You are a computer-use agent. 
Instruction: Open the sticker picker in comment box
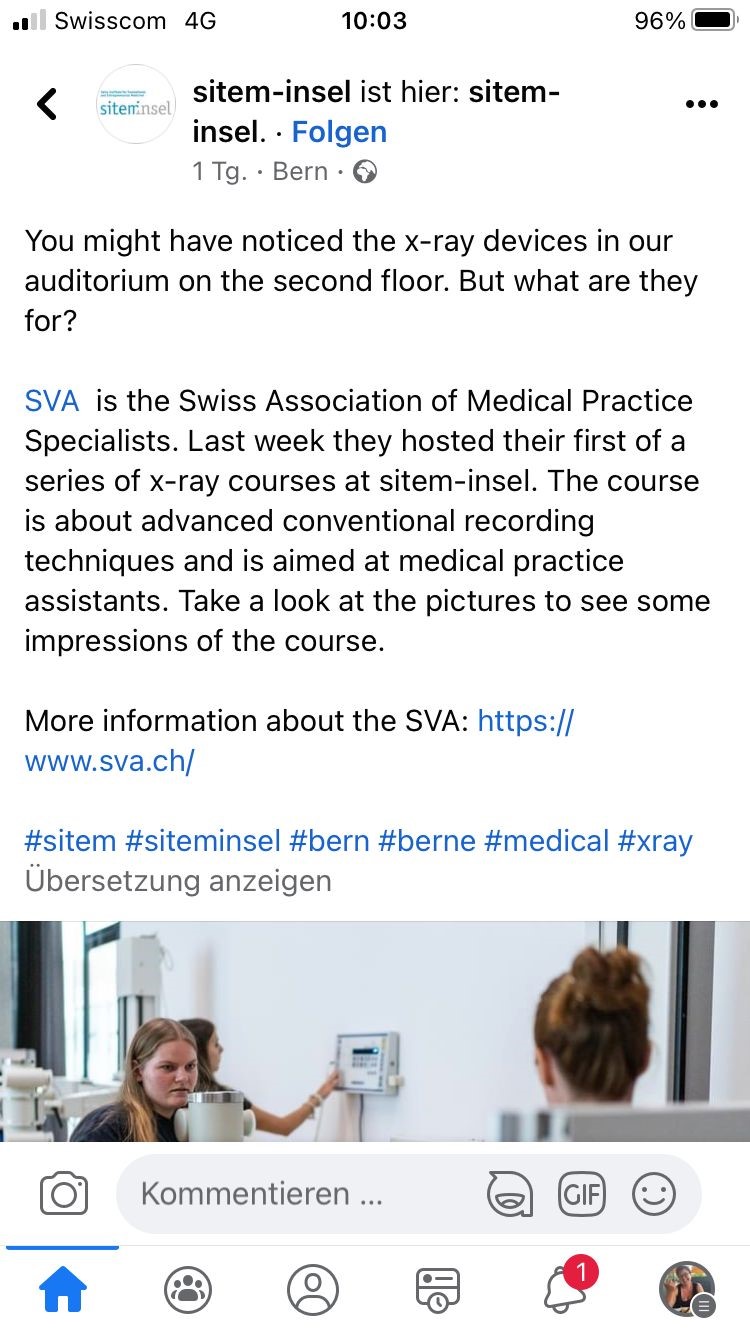click(510, 1194)
